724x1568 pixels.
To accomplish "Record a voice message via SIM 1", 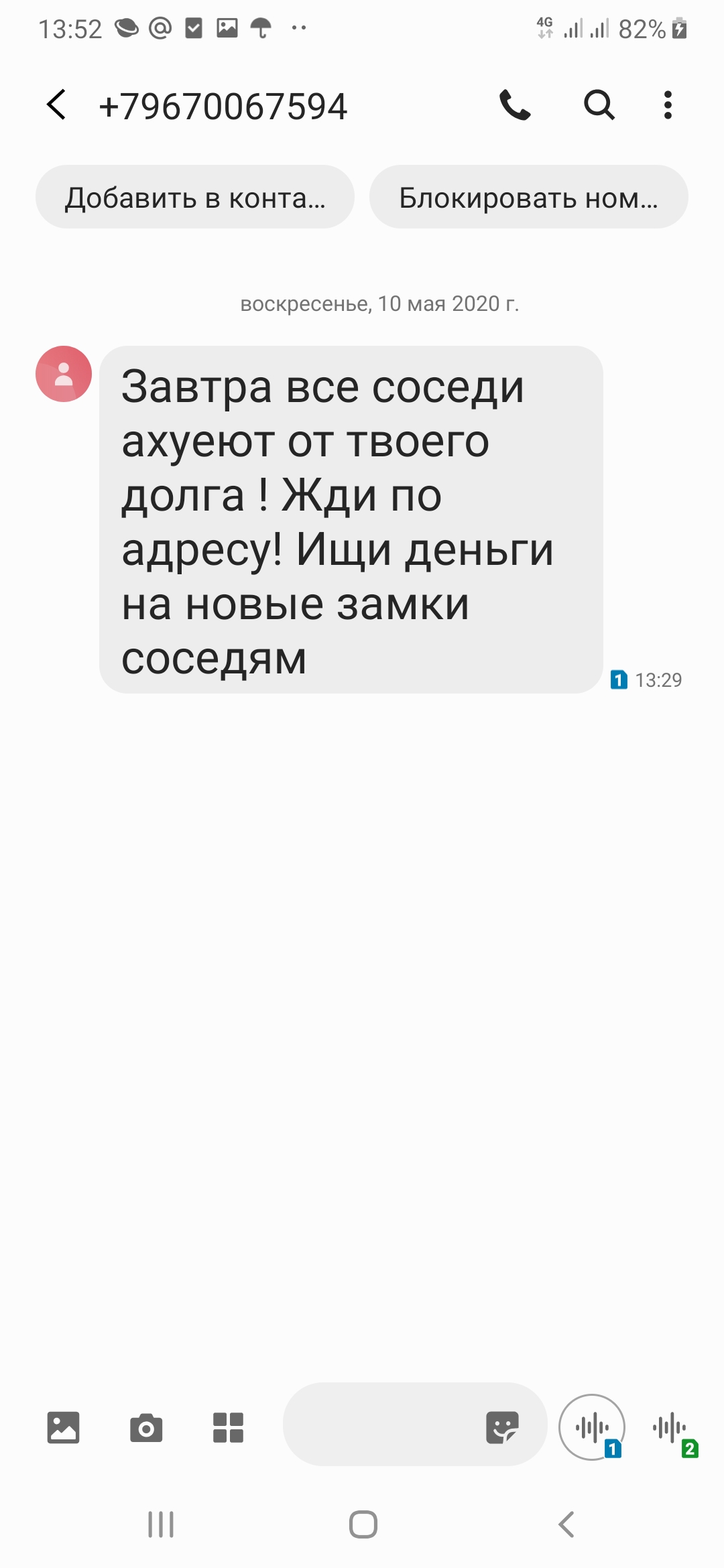I will 593,1427.
